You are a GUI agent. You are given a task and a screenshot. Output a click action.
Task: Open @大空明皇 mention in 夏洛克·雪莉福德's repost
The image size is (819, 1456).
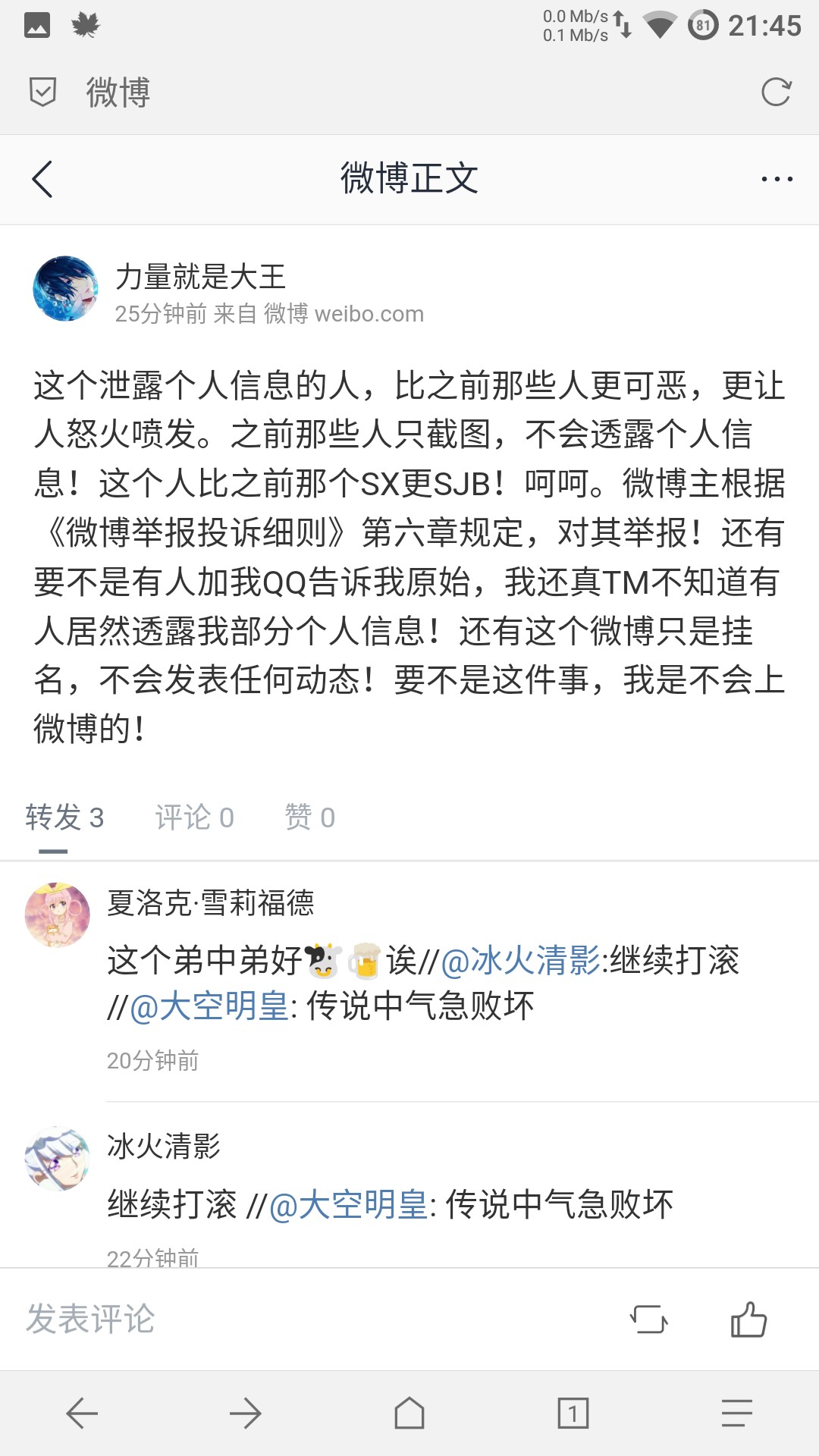(209, 1007)
